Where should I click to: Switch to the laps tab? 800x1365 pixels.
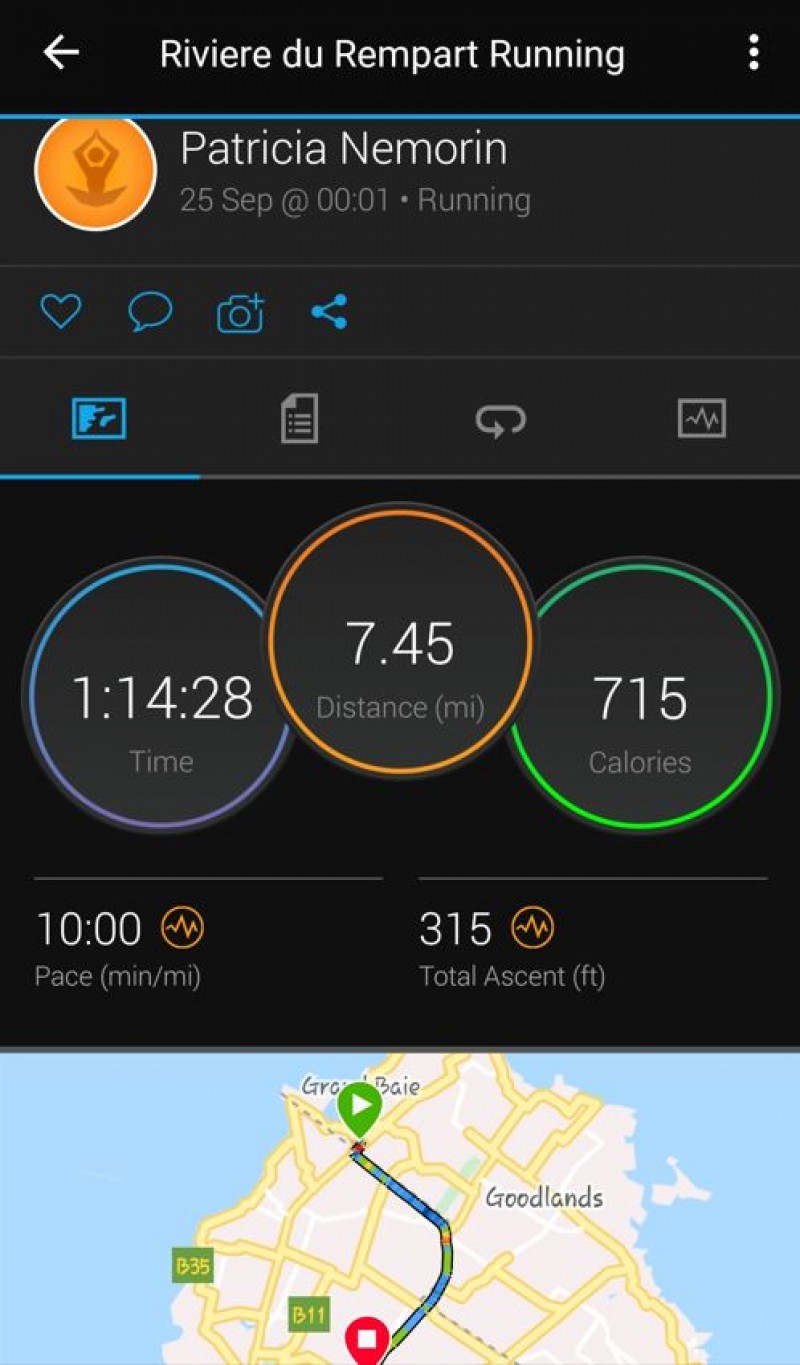click(500, 418)
